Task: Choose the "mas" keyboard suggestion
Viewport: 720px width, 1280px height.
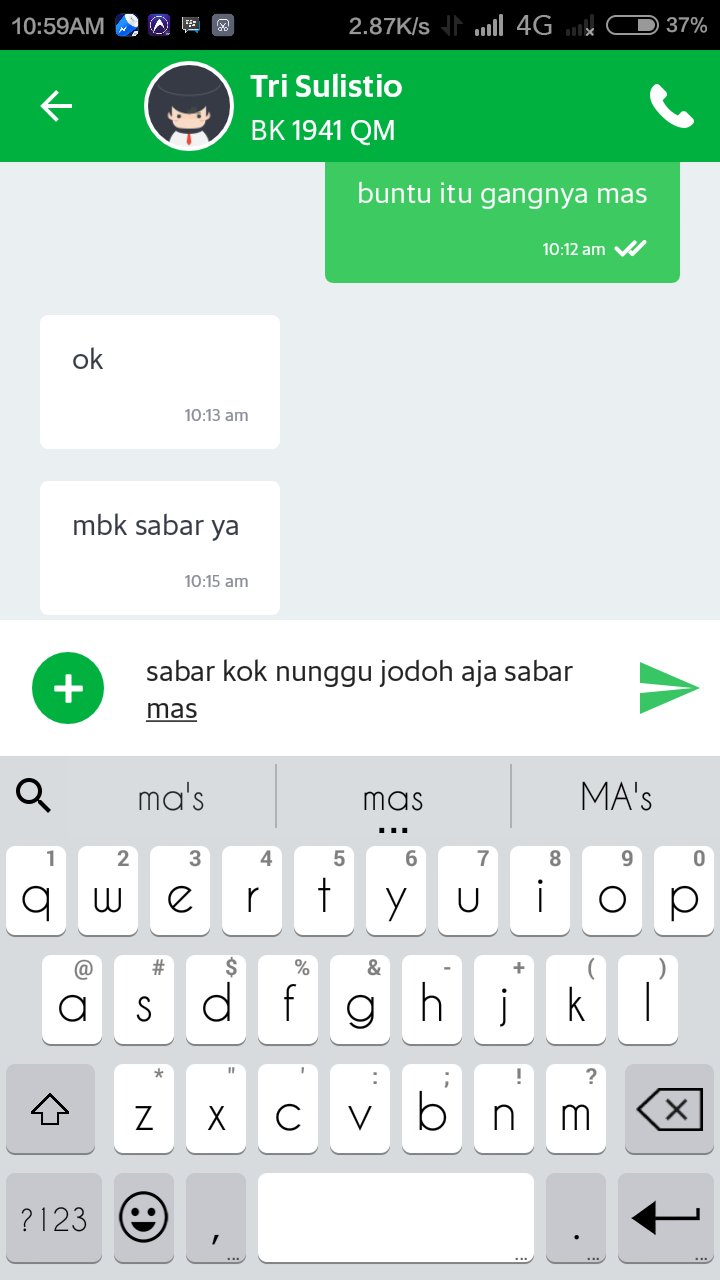Action: 393,797
